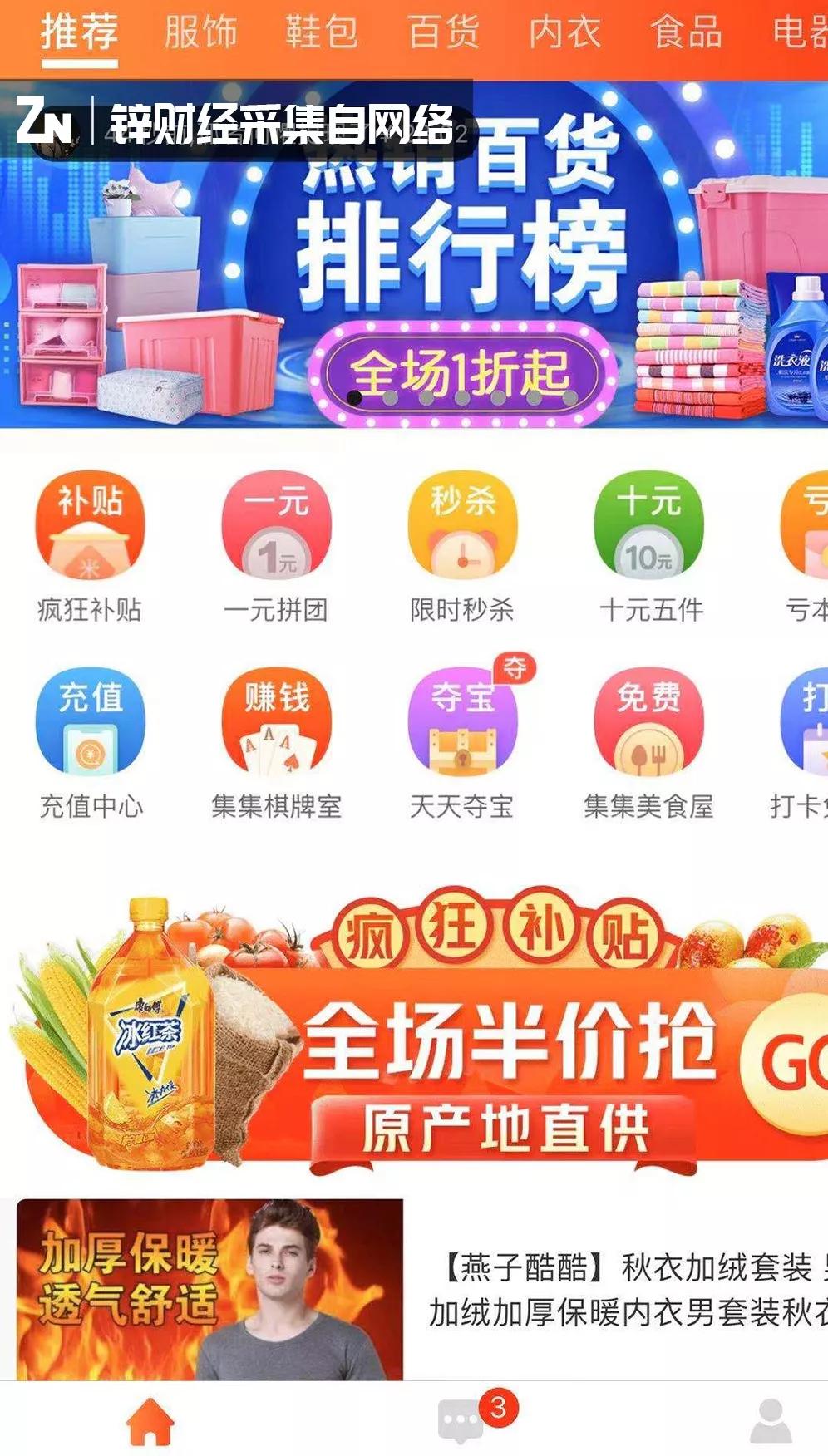Open 集集美食屋

pyautogui.click(x=650, y=743)
